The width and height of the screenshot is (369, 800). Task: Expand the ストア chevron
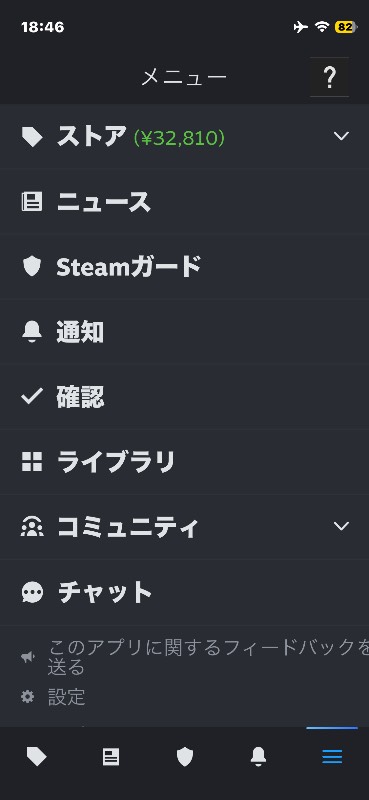click(340, 136)
